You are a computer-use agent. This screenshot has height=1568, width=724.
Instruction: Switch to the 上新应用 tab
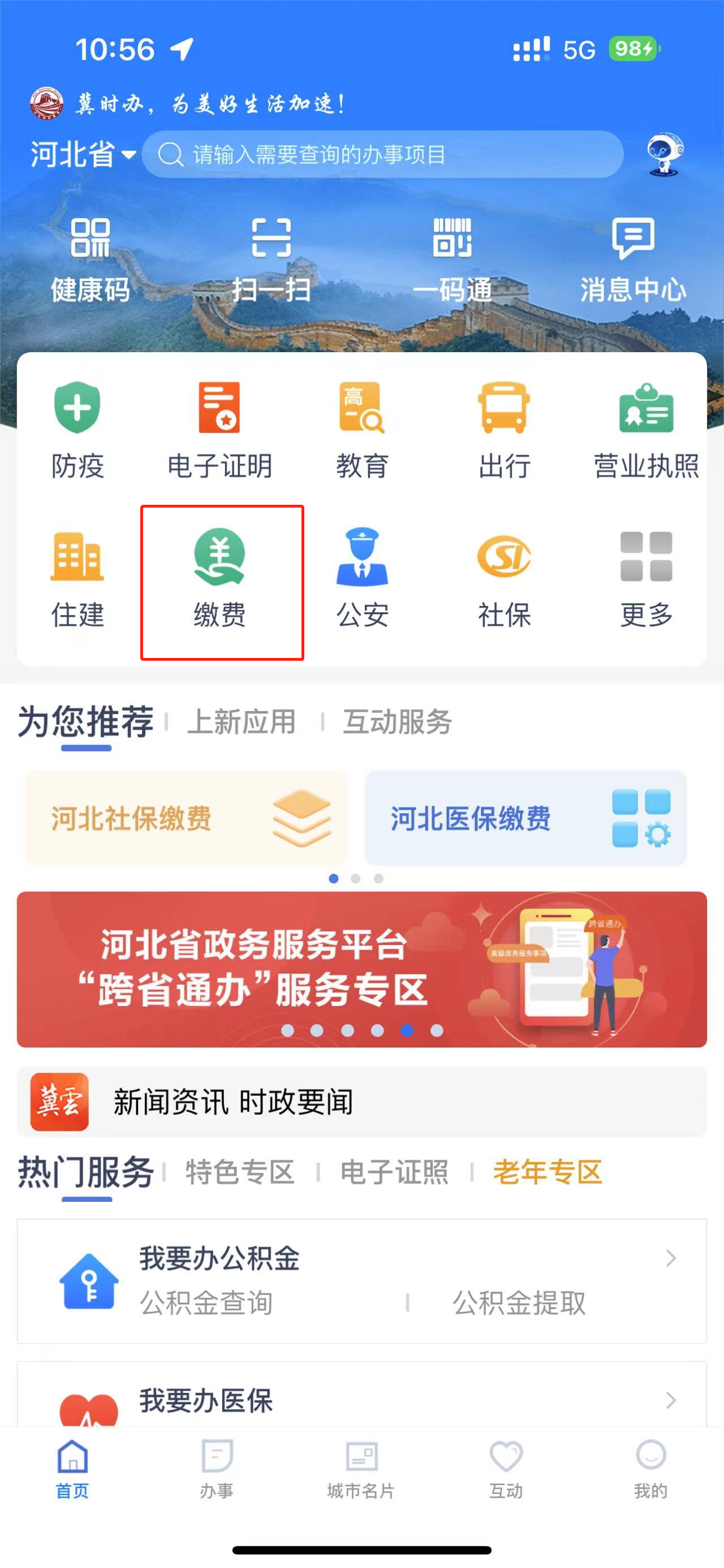[x=242, y=722]
